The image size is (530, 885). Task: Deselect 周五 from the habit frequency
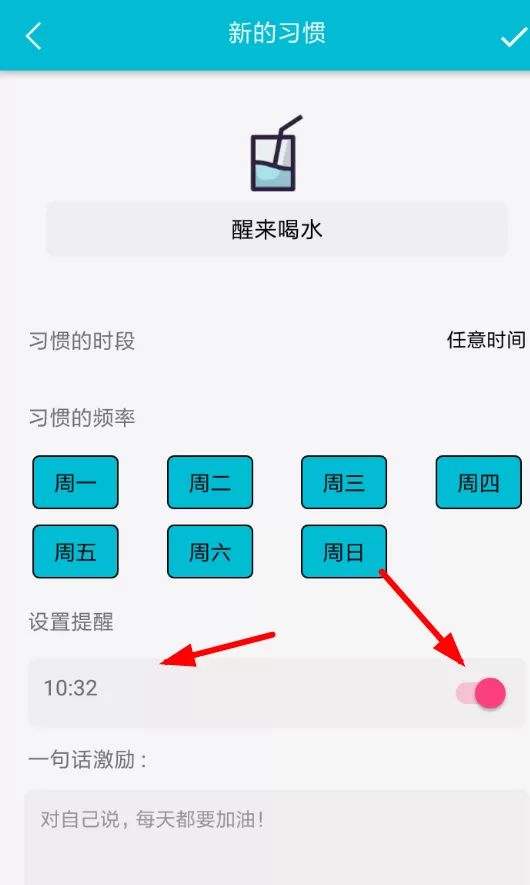click(x=76, y=551)
